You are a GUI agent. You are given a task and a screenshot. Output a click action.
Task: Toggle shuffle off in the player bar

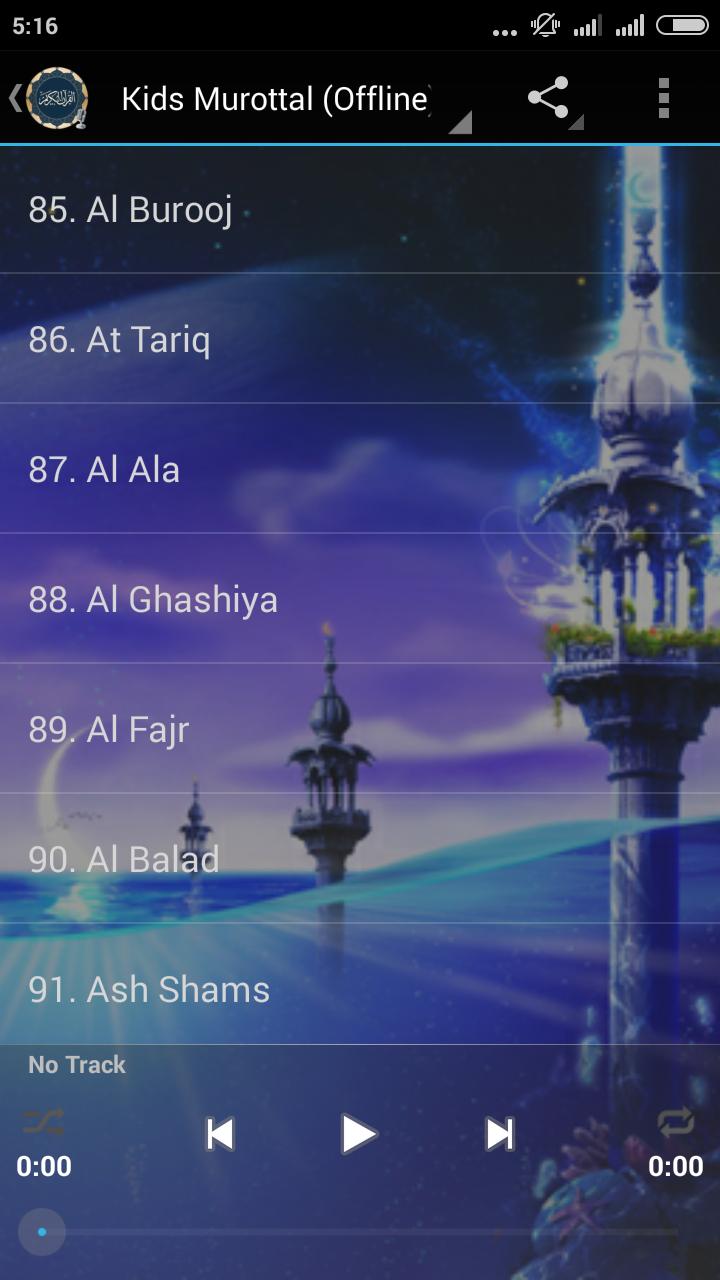(x=45, y=1123)
